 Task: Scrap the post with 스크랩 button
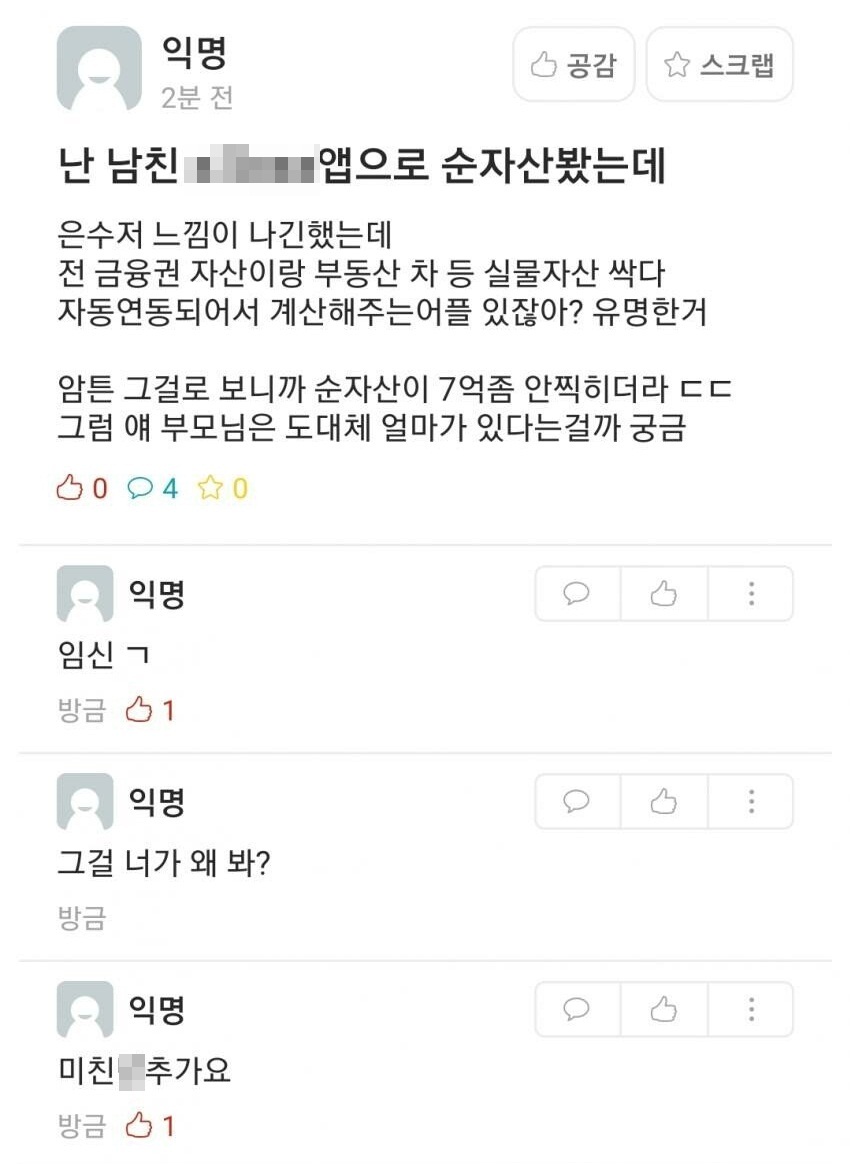tap(719, 65)
